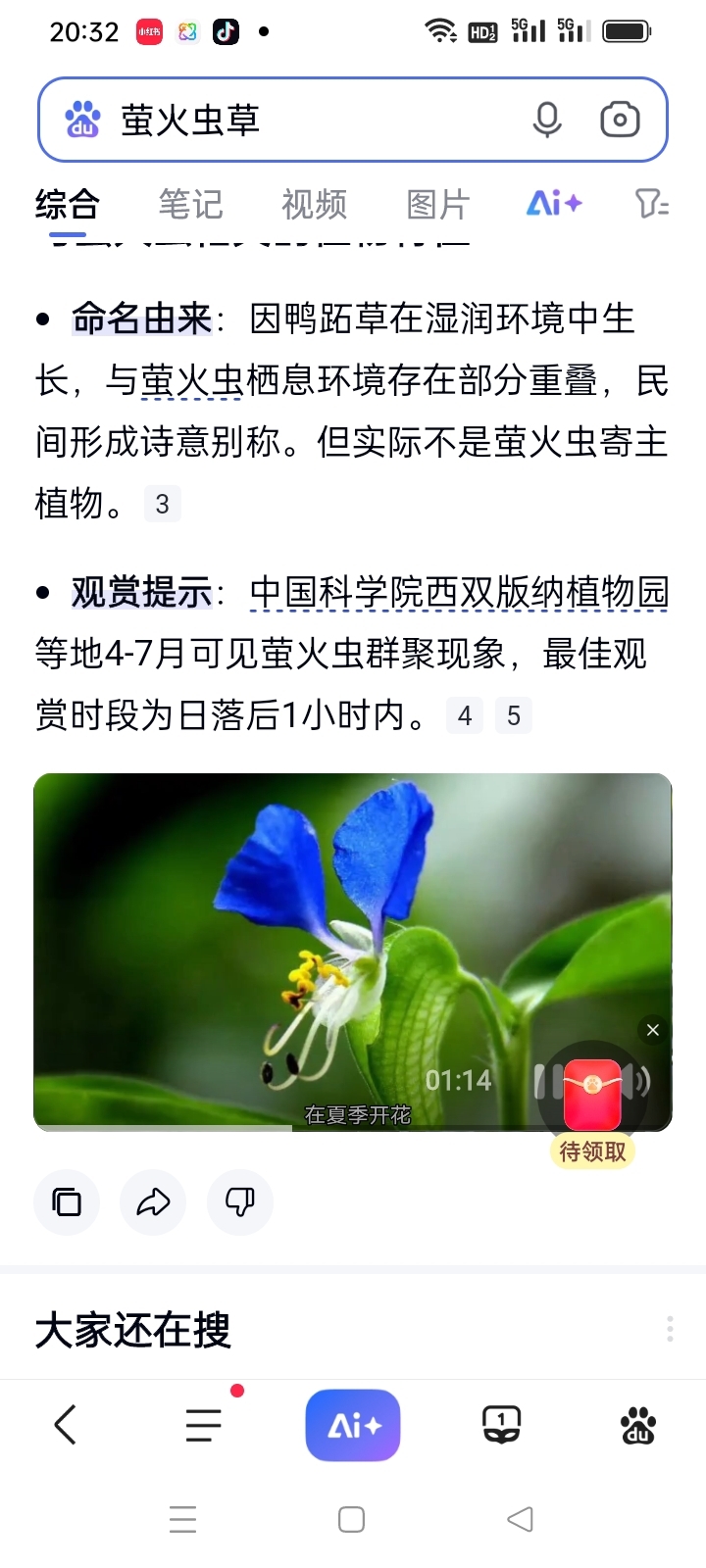This screenshot has height=1568, width=706.
Task: Go back with the bottom bar arrow
Action: [x=66, y=1425]
